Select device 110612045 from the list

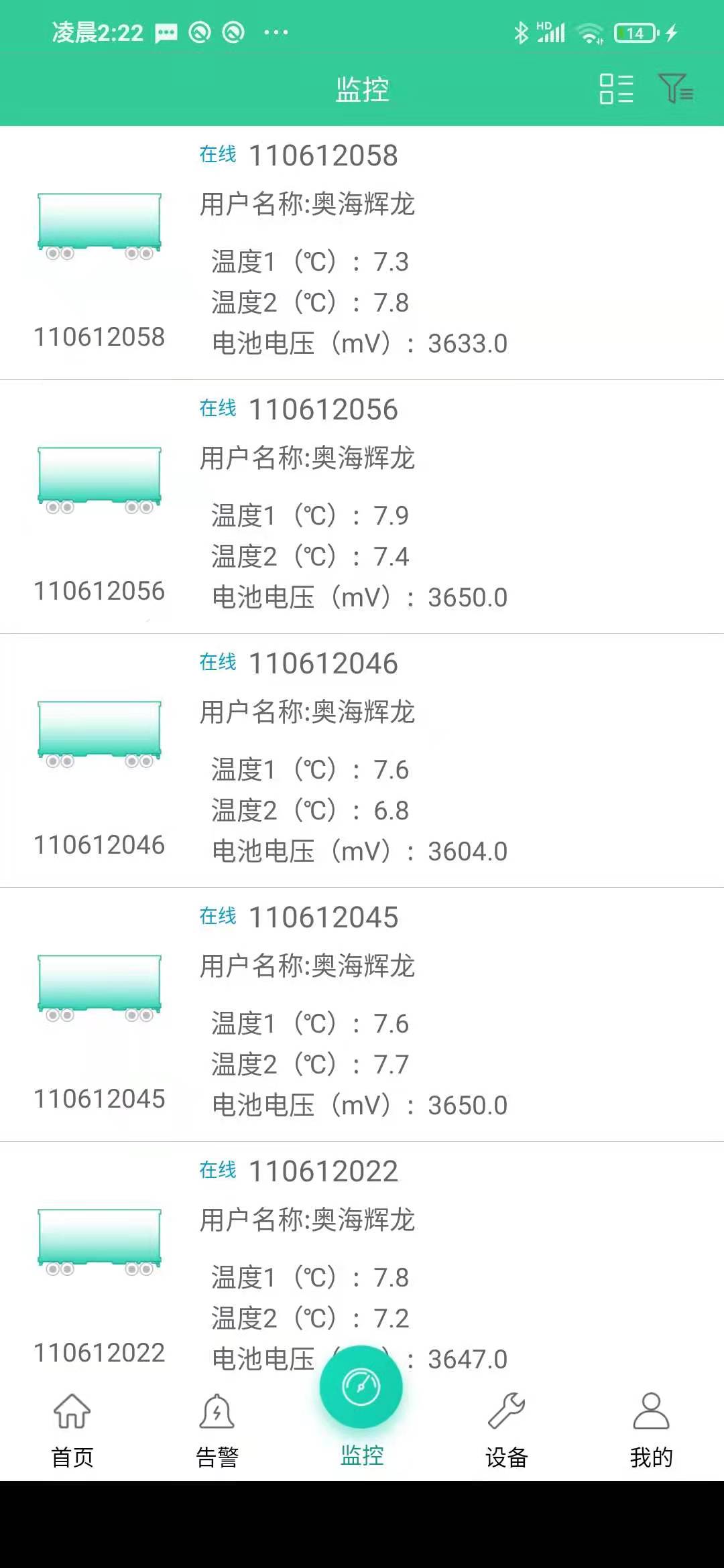click(362, 1015)
